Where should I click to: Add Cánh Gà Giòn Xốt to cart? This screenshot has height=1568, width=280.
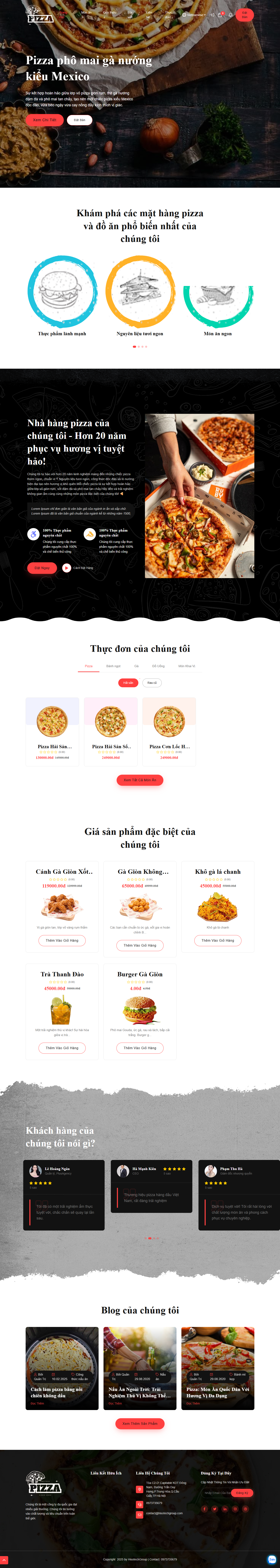pos(62,940)
